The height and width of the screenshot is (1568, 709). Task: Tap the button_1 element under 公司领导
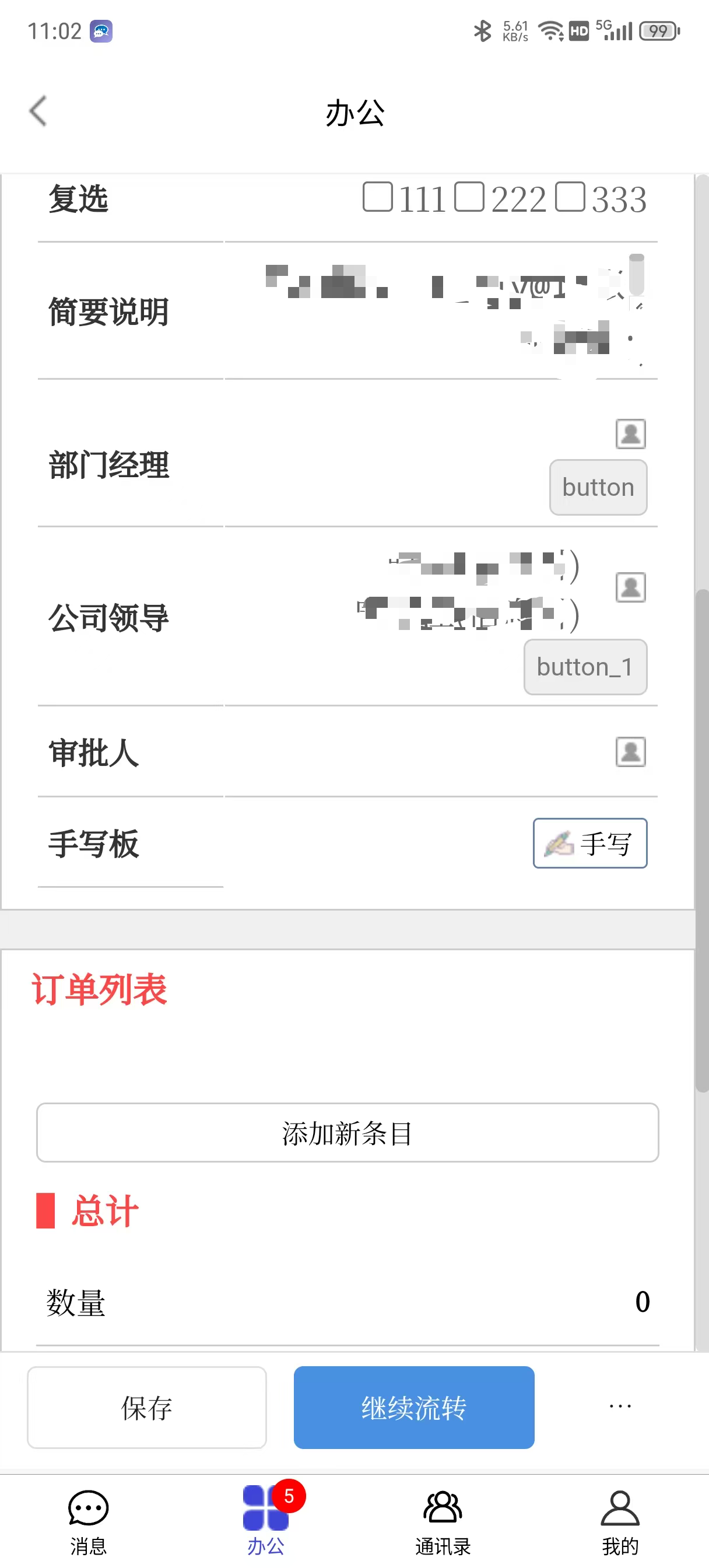tap(584, 667)
